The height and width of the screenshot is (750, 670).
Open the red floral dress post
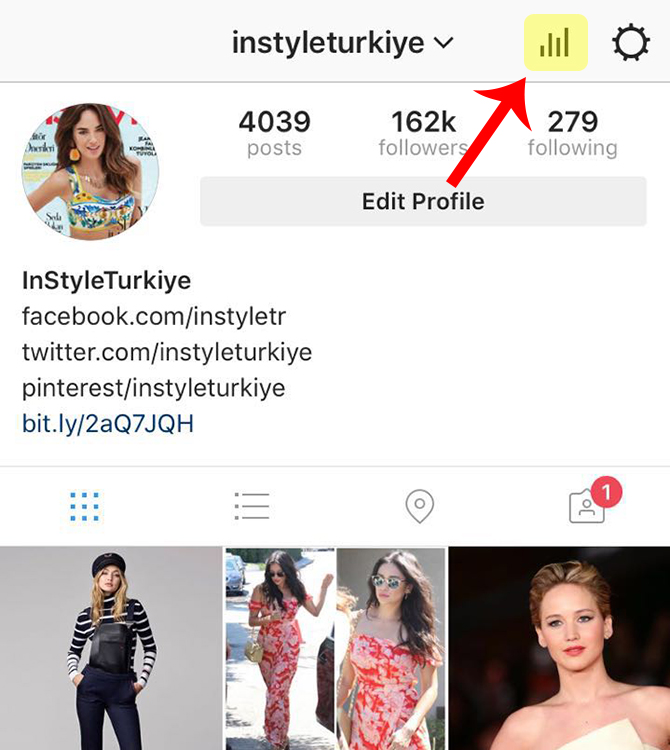tap(334, 648)
